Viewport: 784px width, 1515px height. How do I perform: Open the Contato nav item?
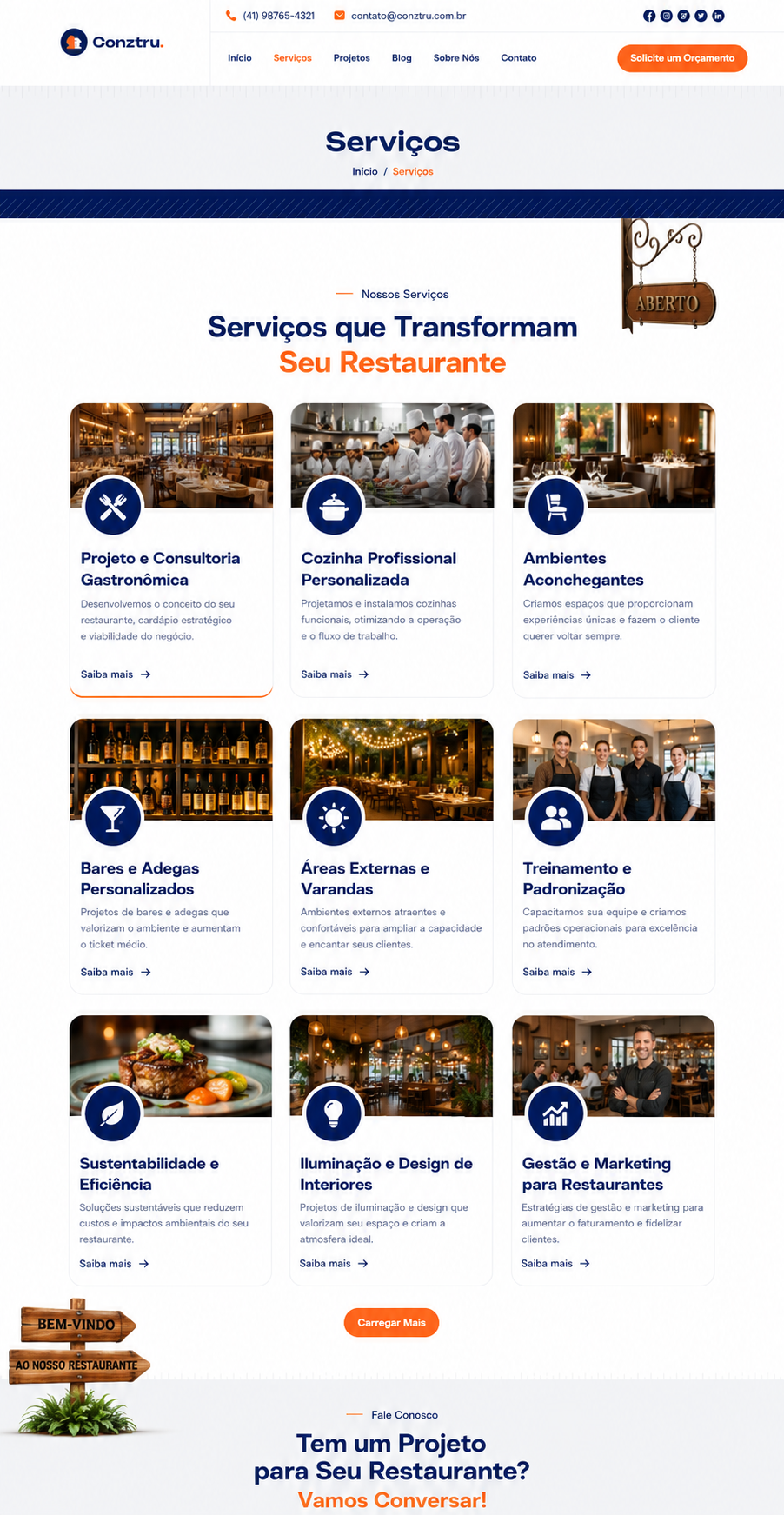(518, 58)
